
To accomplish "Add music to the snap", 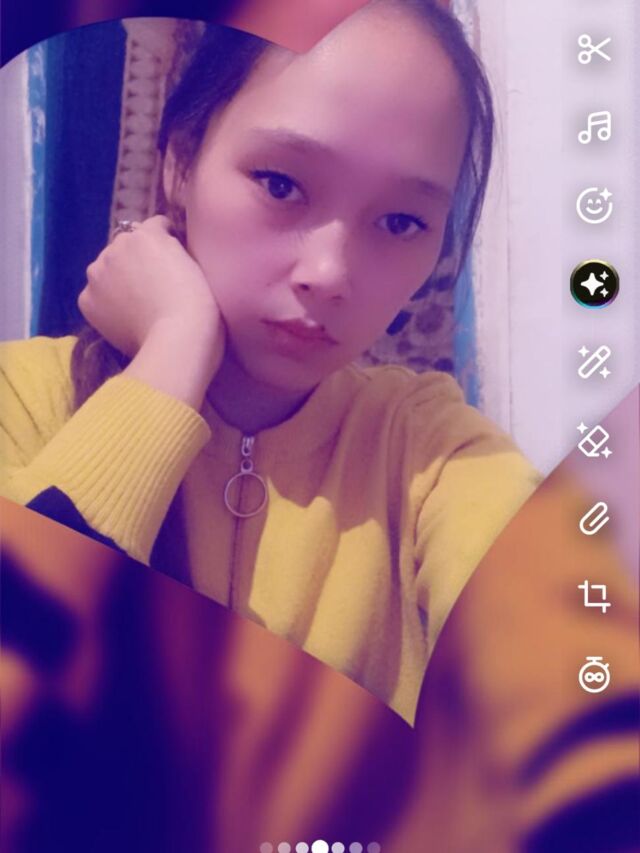I will click(594, 127).
